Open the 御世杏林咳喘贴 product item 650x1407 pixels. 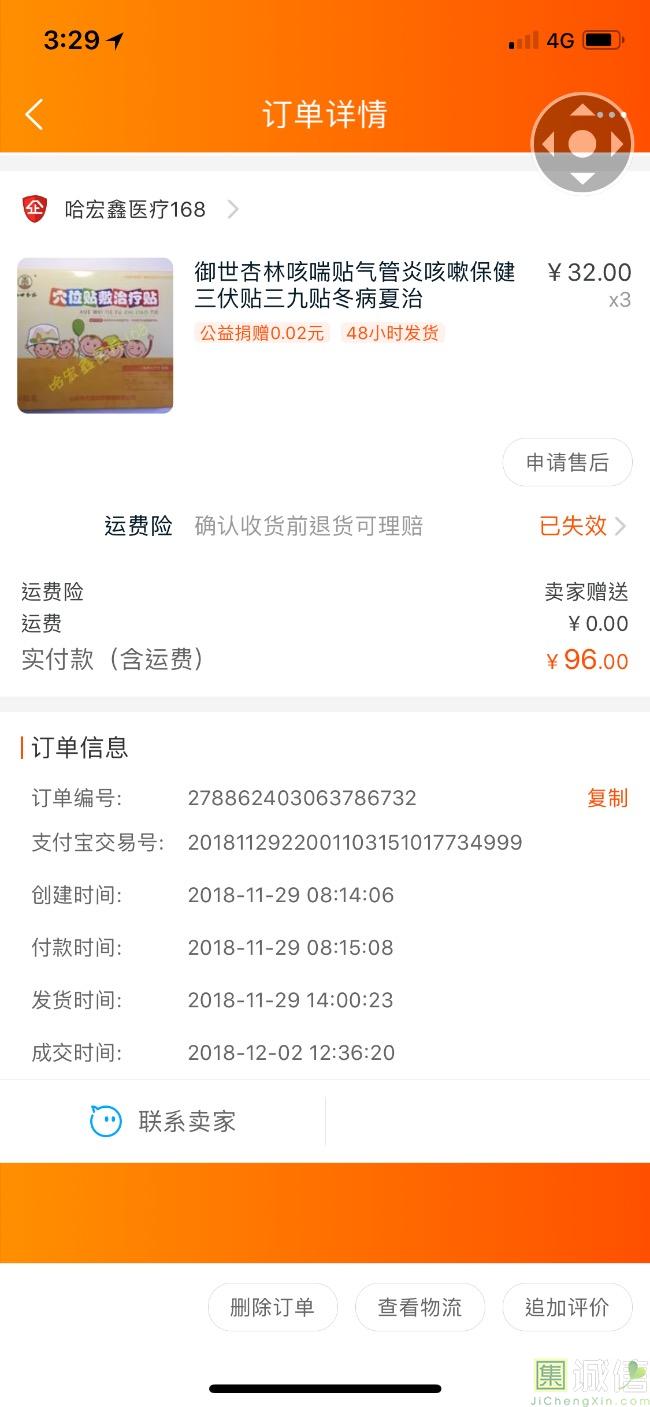point(354,285)
